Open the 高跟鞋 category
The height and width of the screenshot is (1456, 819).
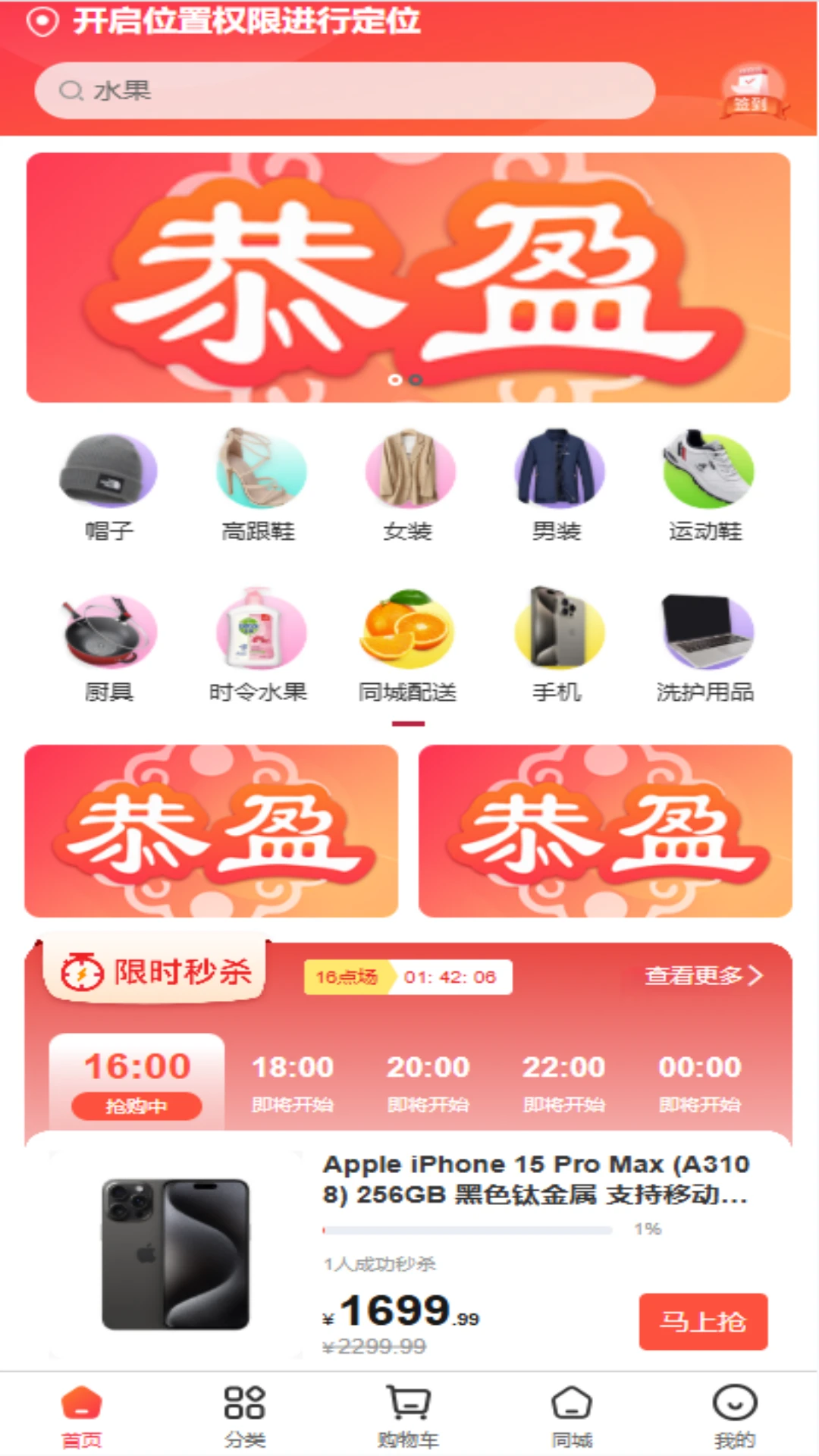[x=259, y=485]
